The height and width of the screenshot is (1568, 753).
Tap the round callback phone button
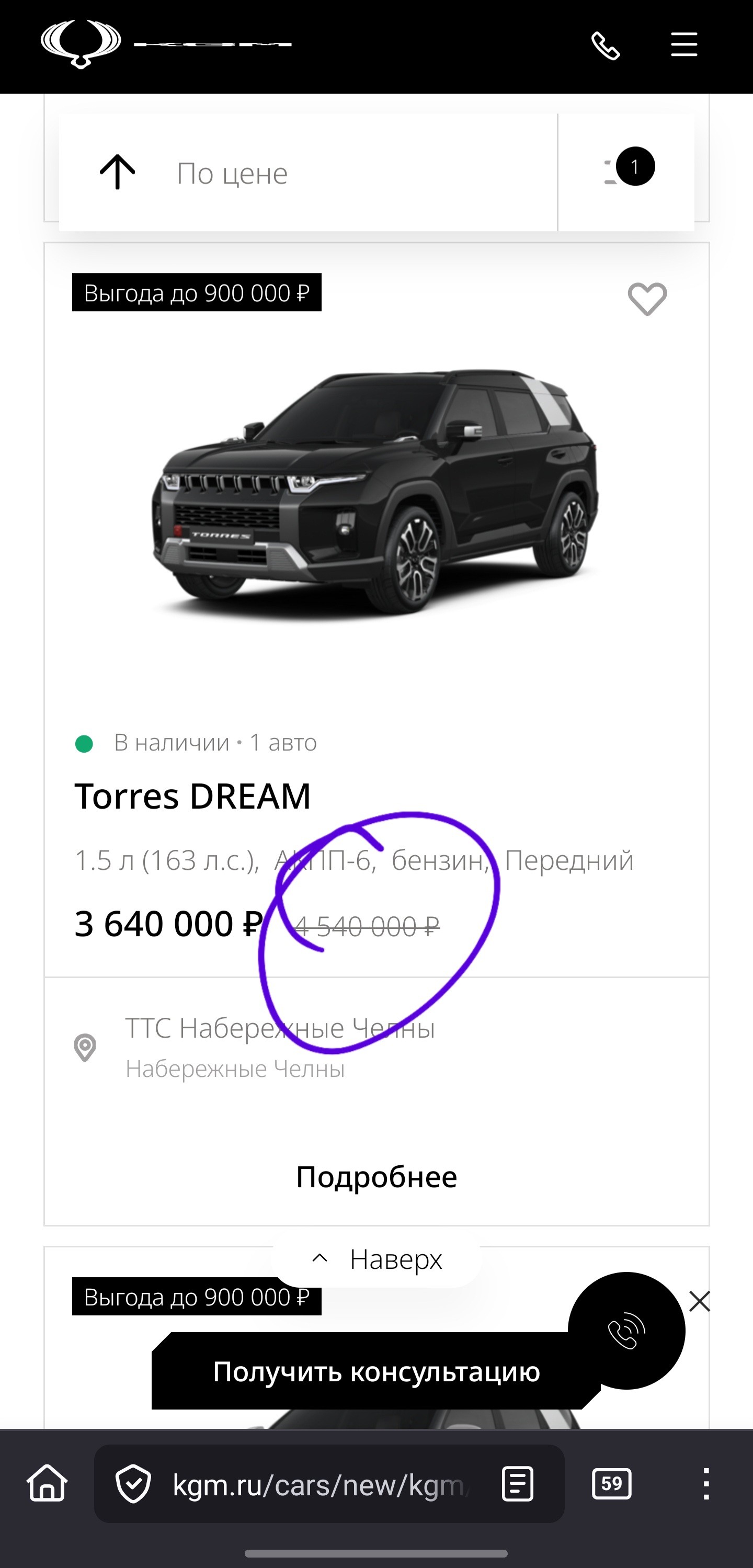click(x=626, y=1331)
